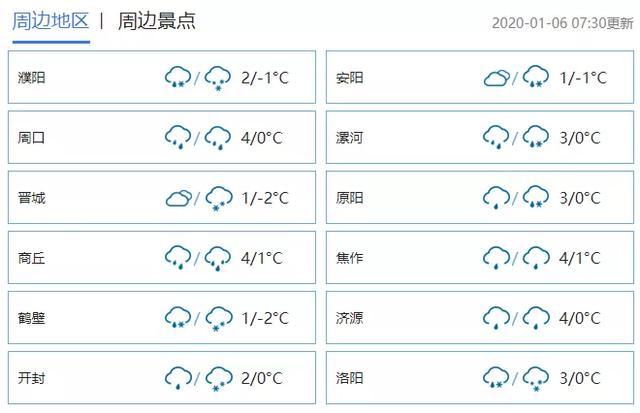The width and height of the screenshot is (640, 413).
Task: Tap the 鹤壁 weather entry
Action: point(32,318)
